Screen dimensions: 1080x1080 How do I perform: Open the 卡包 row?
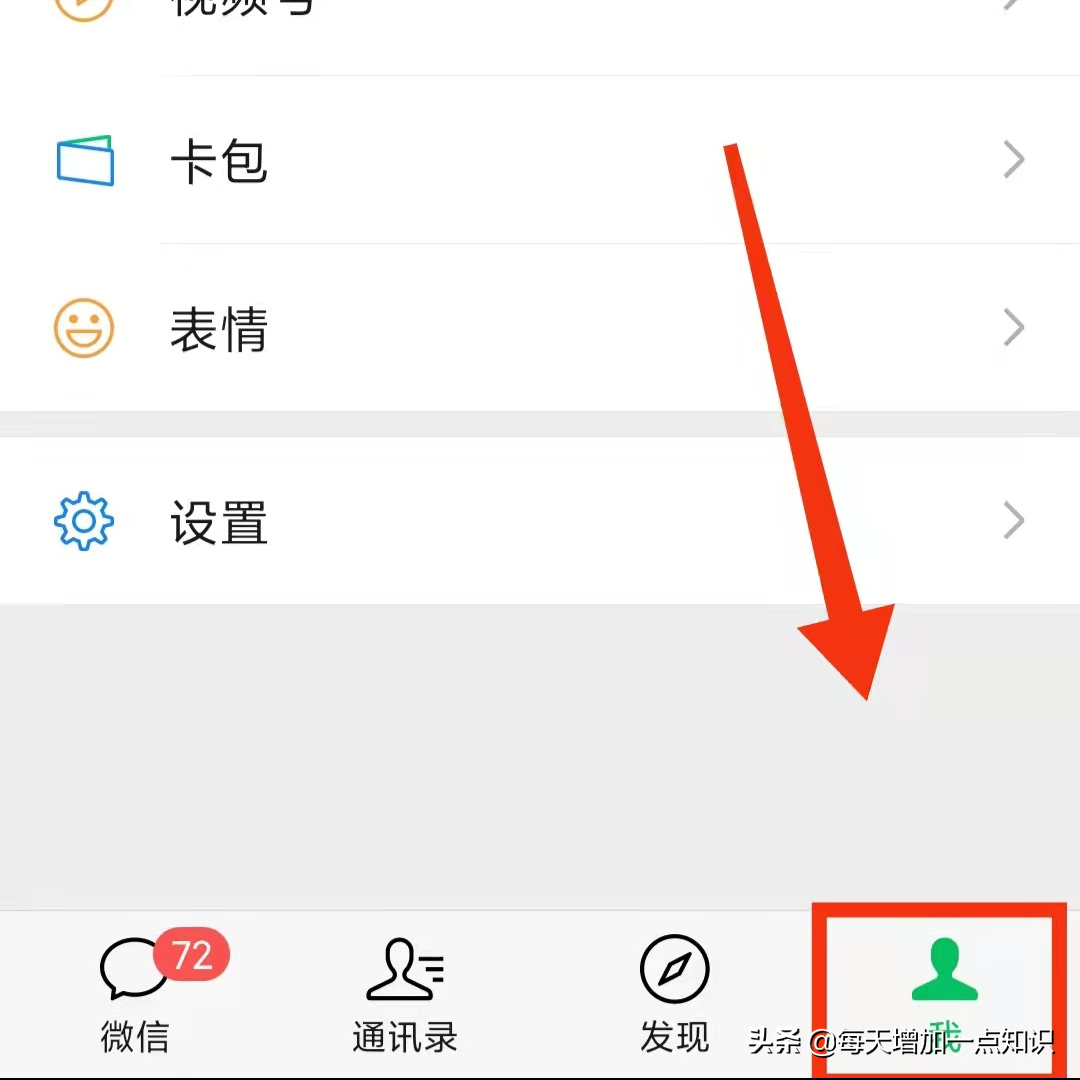point(540,160)
